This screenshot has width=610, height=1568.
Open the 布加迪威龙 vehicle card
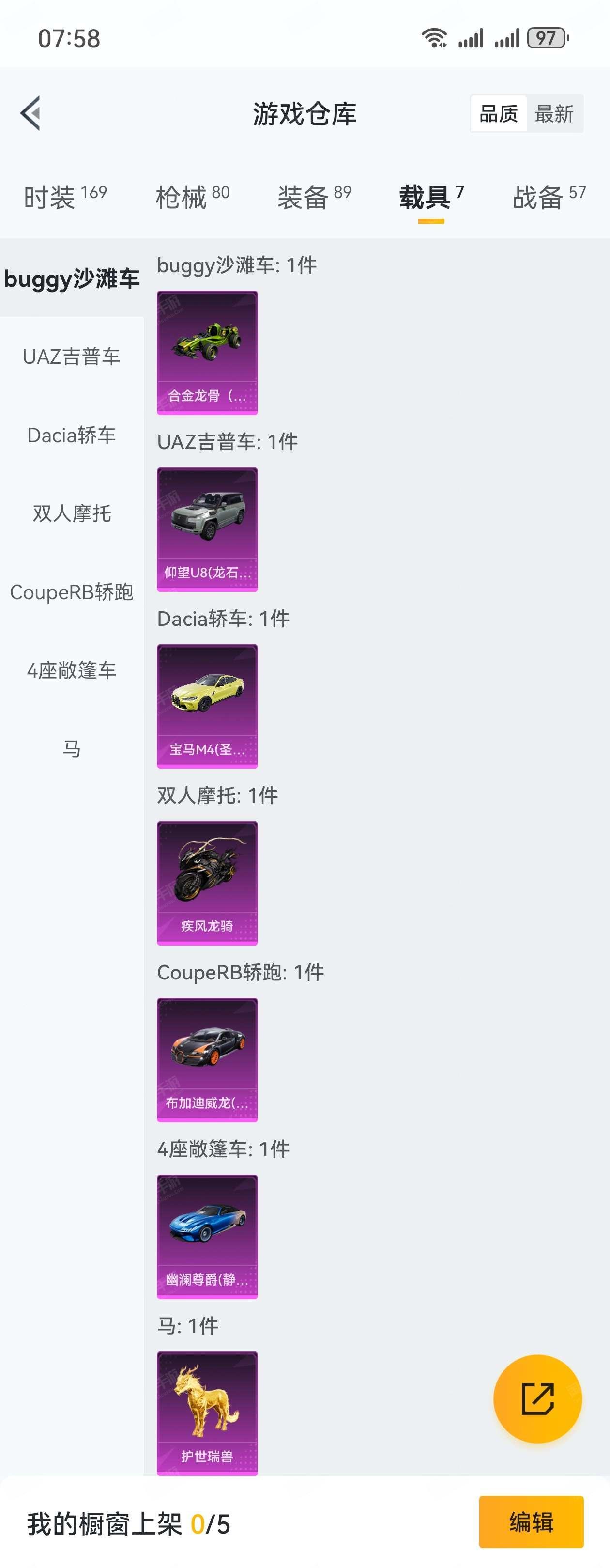point(207,1060)
